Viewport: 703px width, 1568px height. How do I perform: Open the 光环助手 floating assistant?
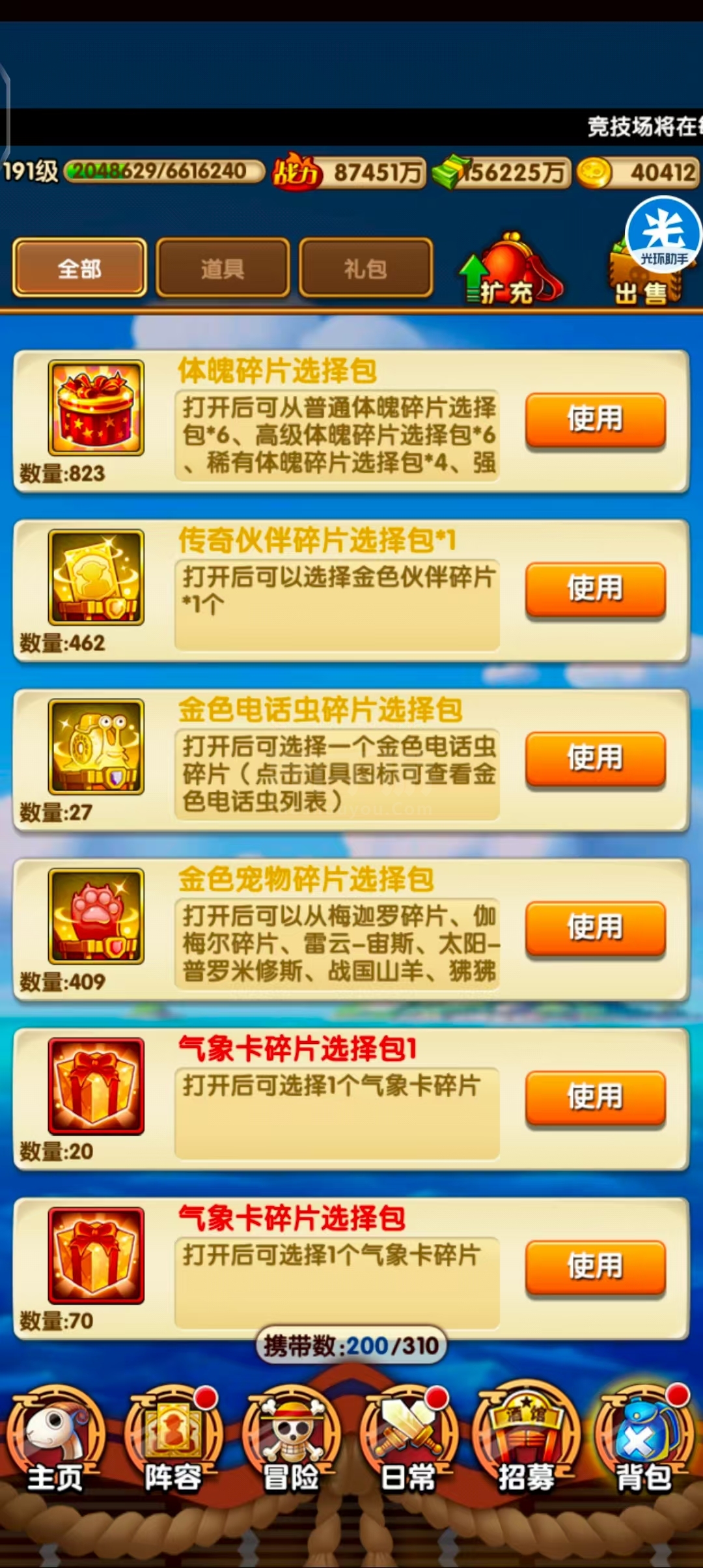point(663,234)
